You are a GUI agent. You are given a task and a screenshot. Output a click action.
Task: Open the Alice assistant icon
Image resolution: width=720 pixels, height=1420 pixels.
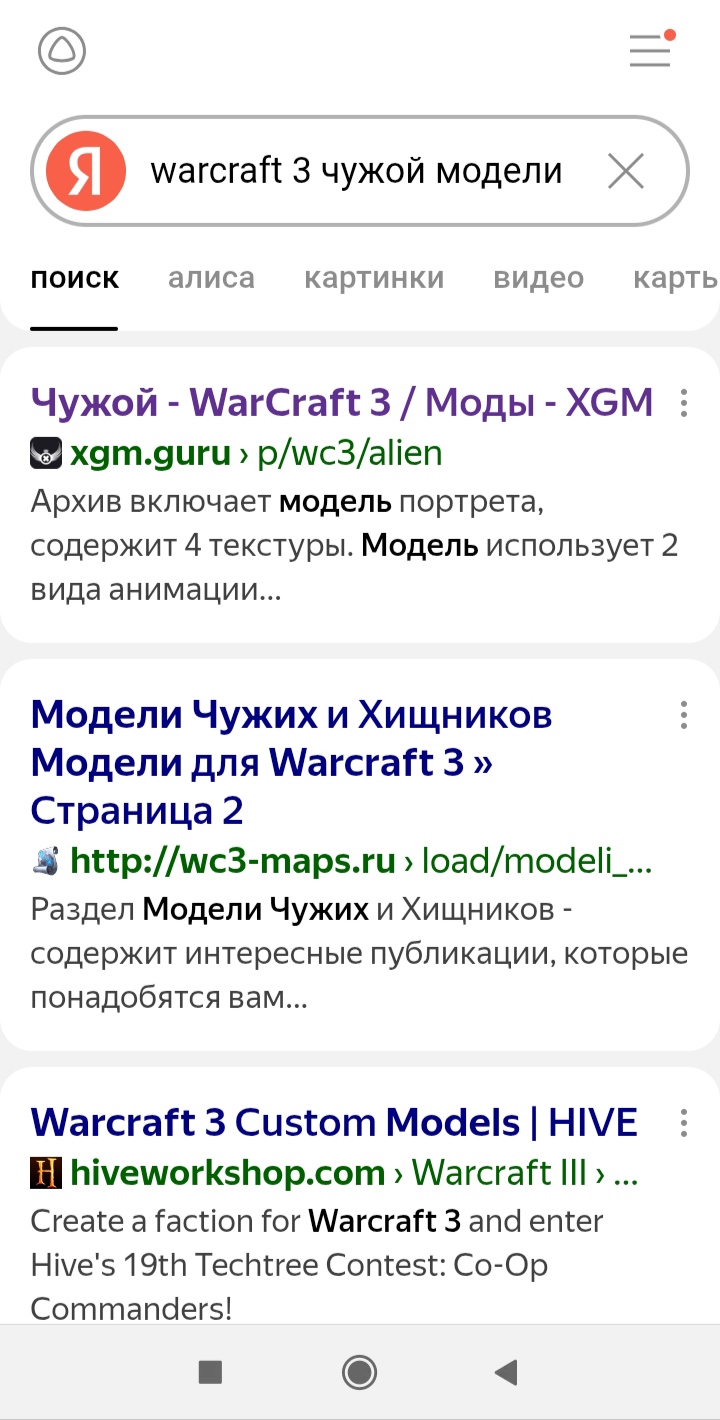pyautogui.click(x=62, y=50)
